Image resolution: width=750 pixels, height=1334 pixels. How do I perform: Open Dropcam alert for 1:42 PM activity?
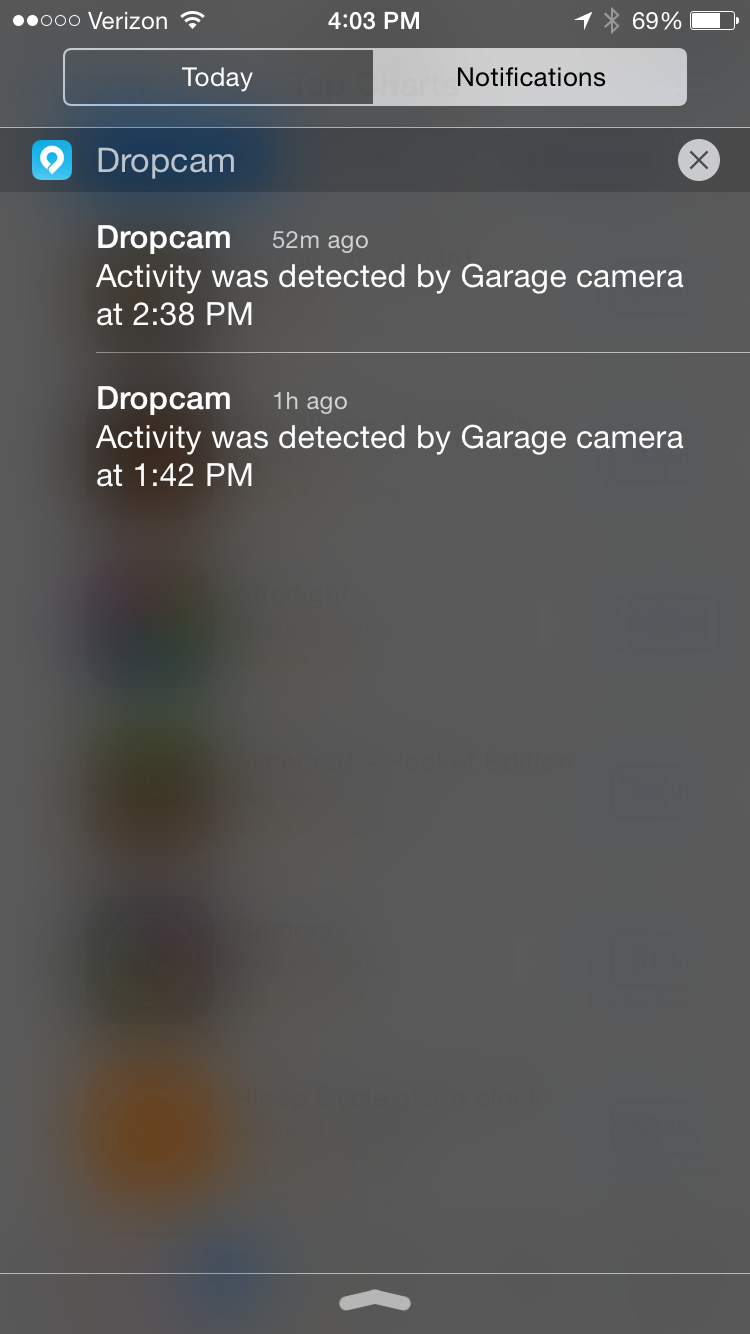(x=390, y=438)
